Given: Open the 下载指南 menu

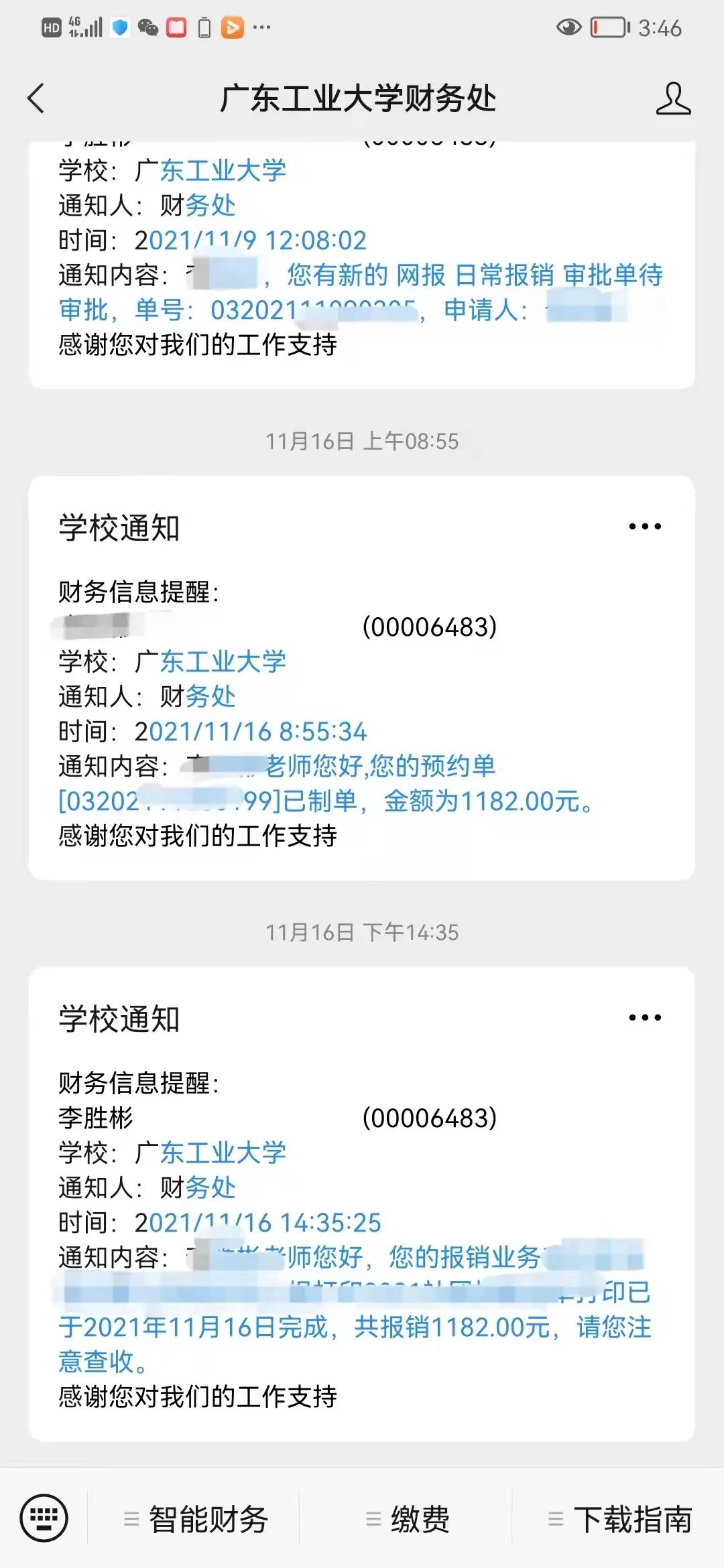Looking at the screenshot, I should [x=619, y=1519].
